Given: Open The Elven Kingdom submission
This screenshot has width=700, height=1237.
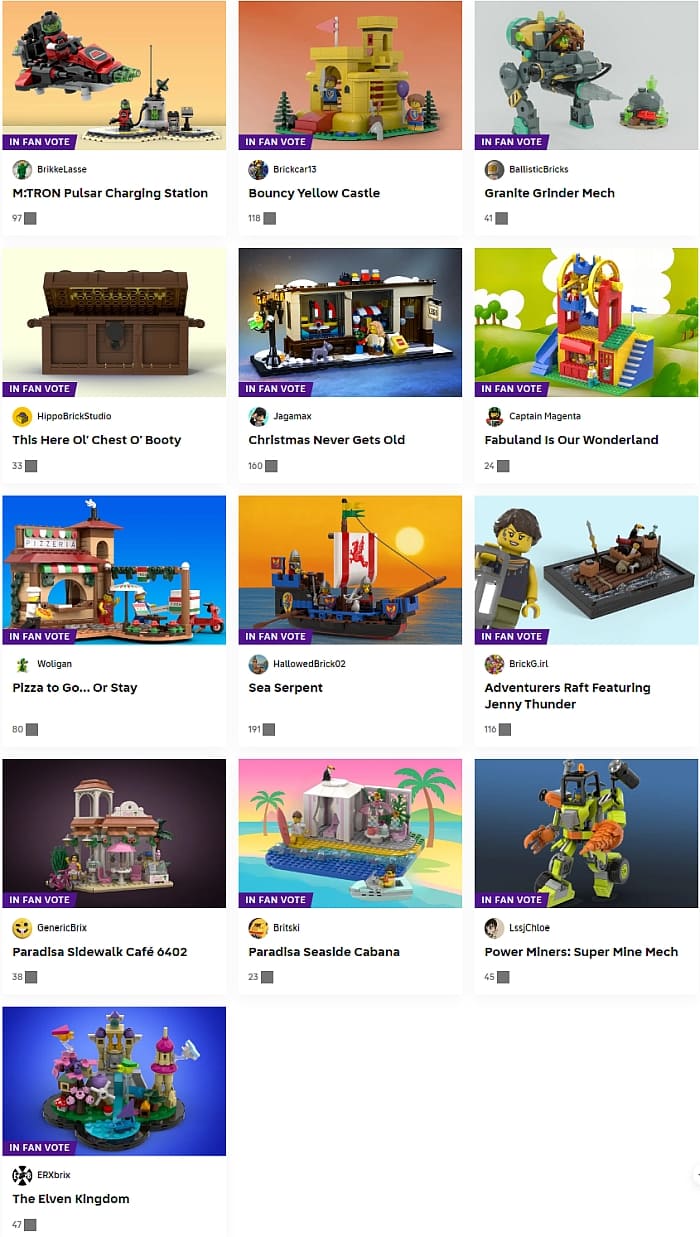Looking at the screenshot, I should pos(71,1199).
